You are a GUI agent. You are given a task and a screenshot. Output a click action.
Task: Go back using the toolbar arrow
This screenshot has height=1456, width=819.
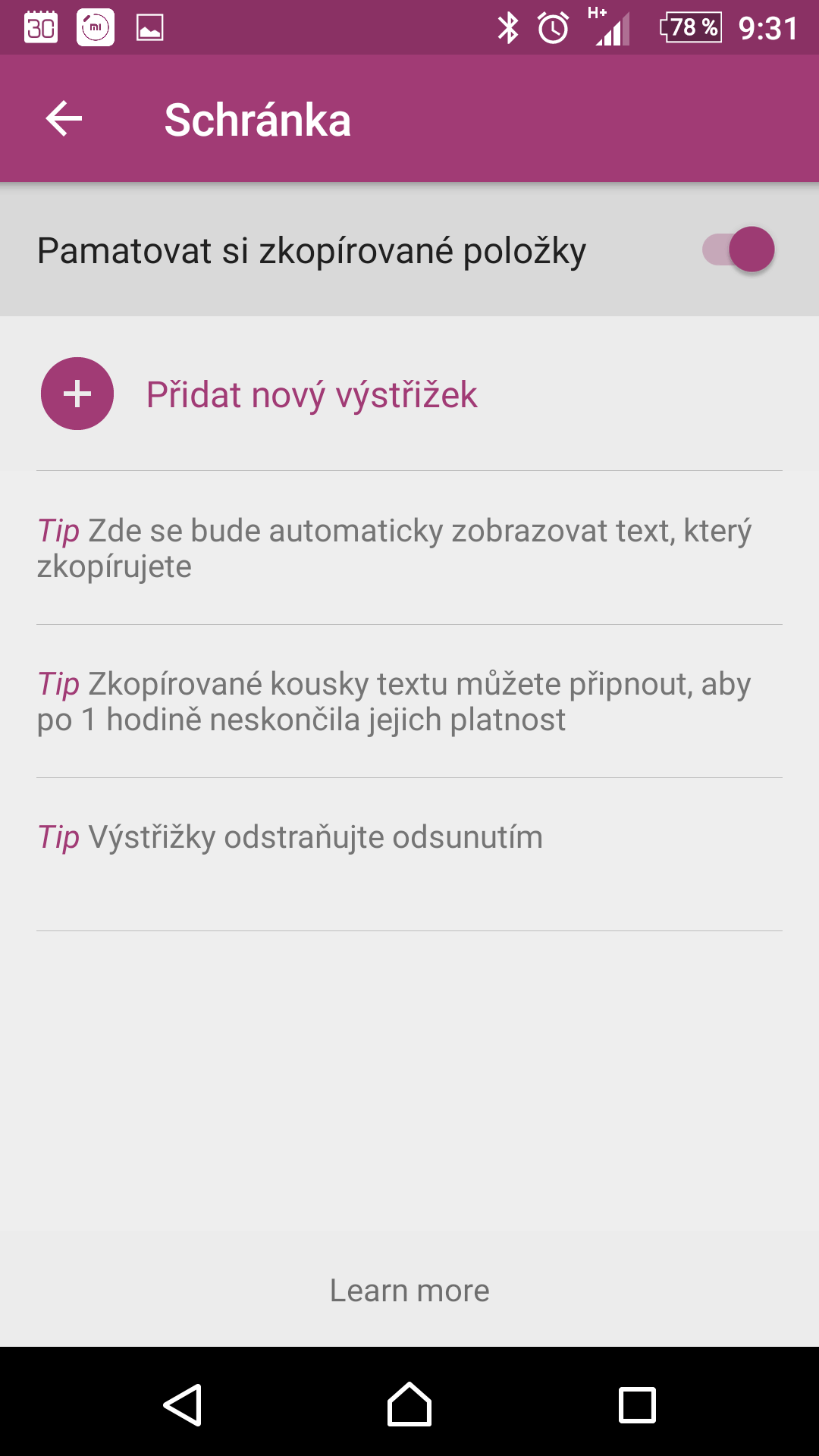[x=64, y=119]
